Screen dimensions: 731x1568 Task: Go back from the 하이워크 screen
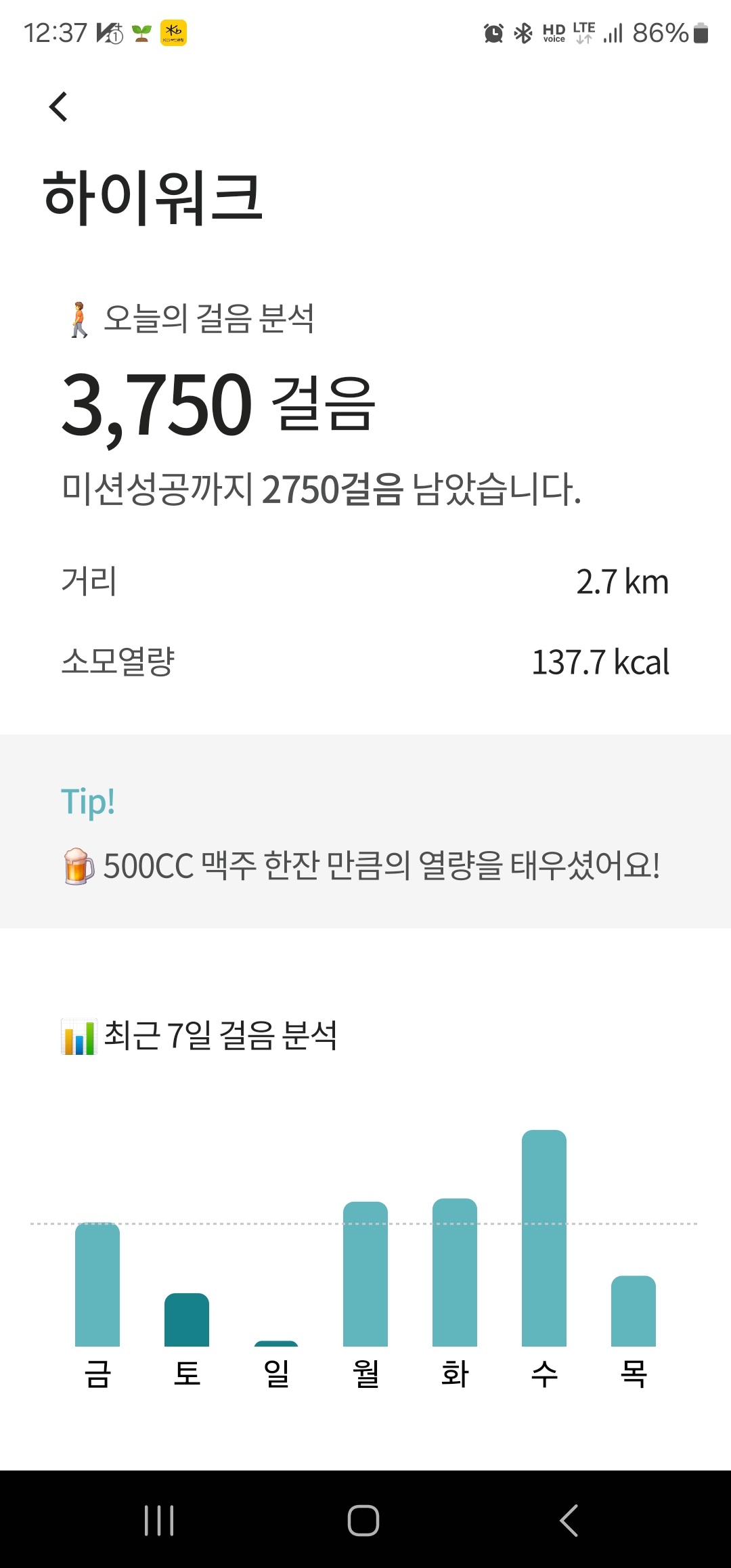point(59,107)
